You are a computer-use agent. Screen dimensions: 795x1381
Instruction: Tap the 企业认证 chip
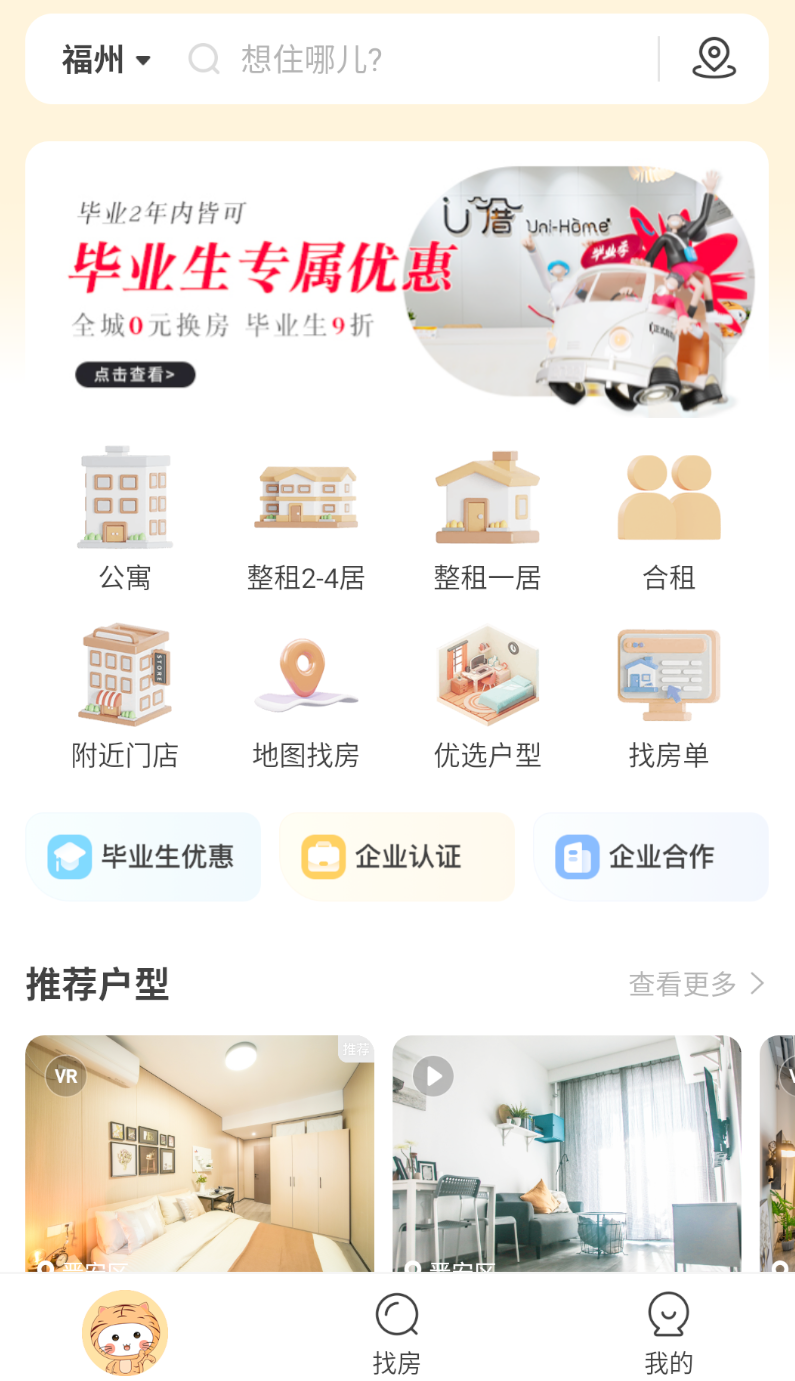click(397, 857)
